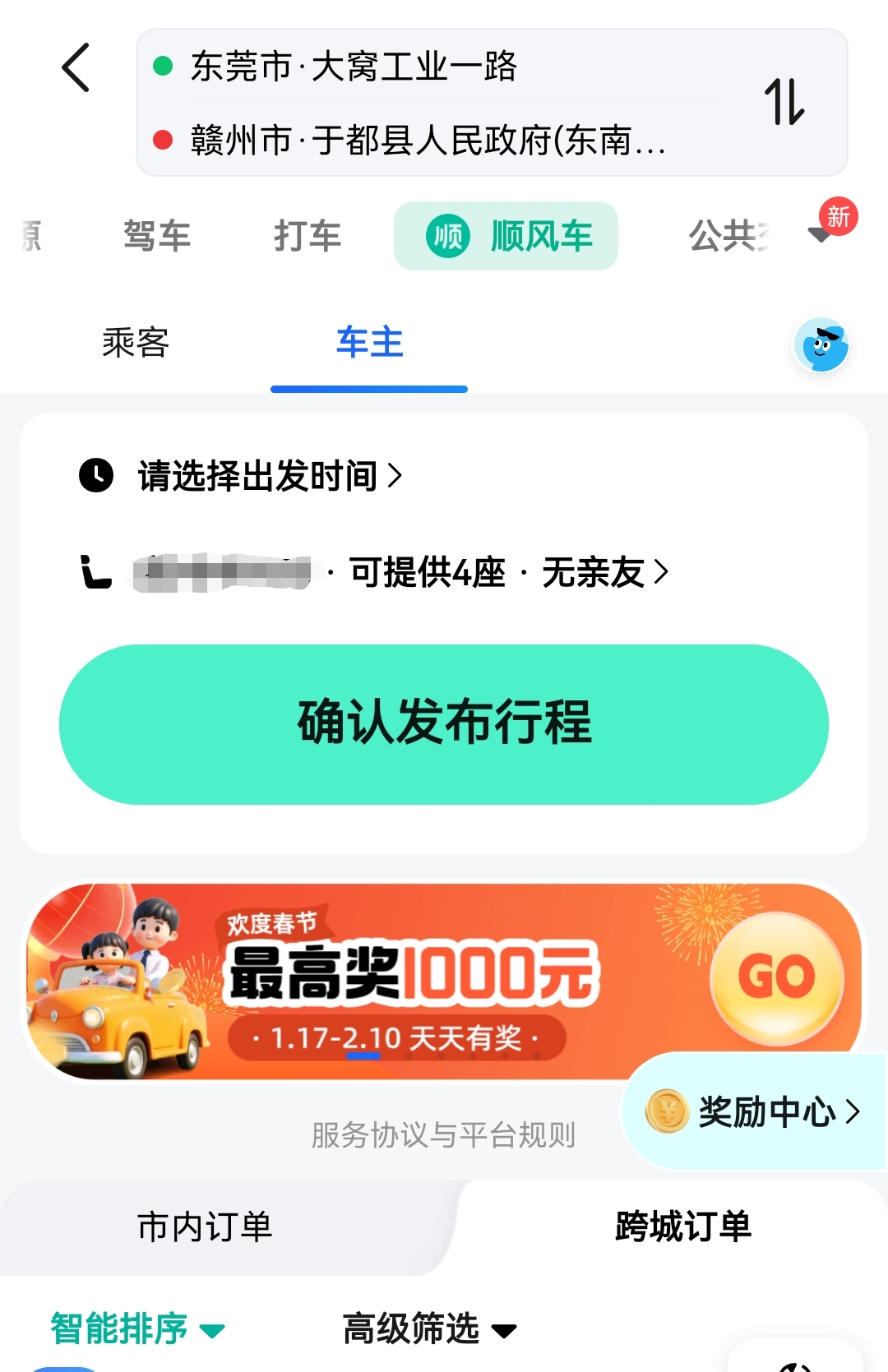This screenshot has height=1372, width=888.
Task: Switch to 市内订单 tab
Action: point(205,1227)
